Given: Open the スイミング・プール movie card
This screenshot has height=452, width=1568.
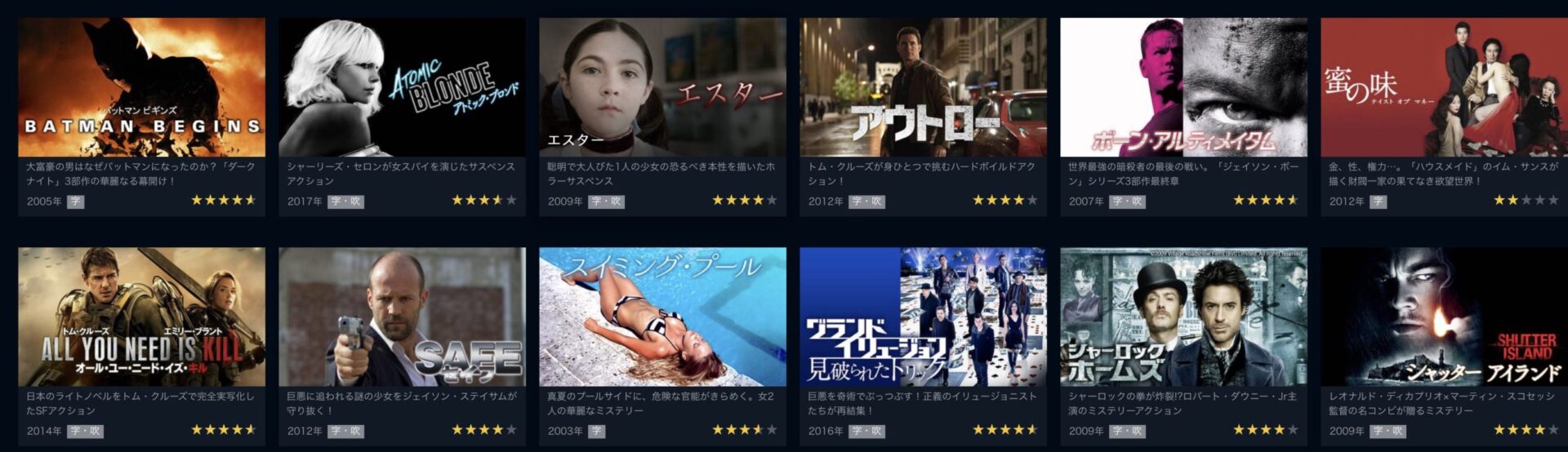Looking at the screenshot, I should [662, 317].
